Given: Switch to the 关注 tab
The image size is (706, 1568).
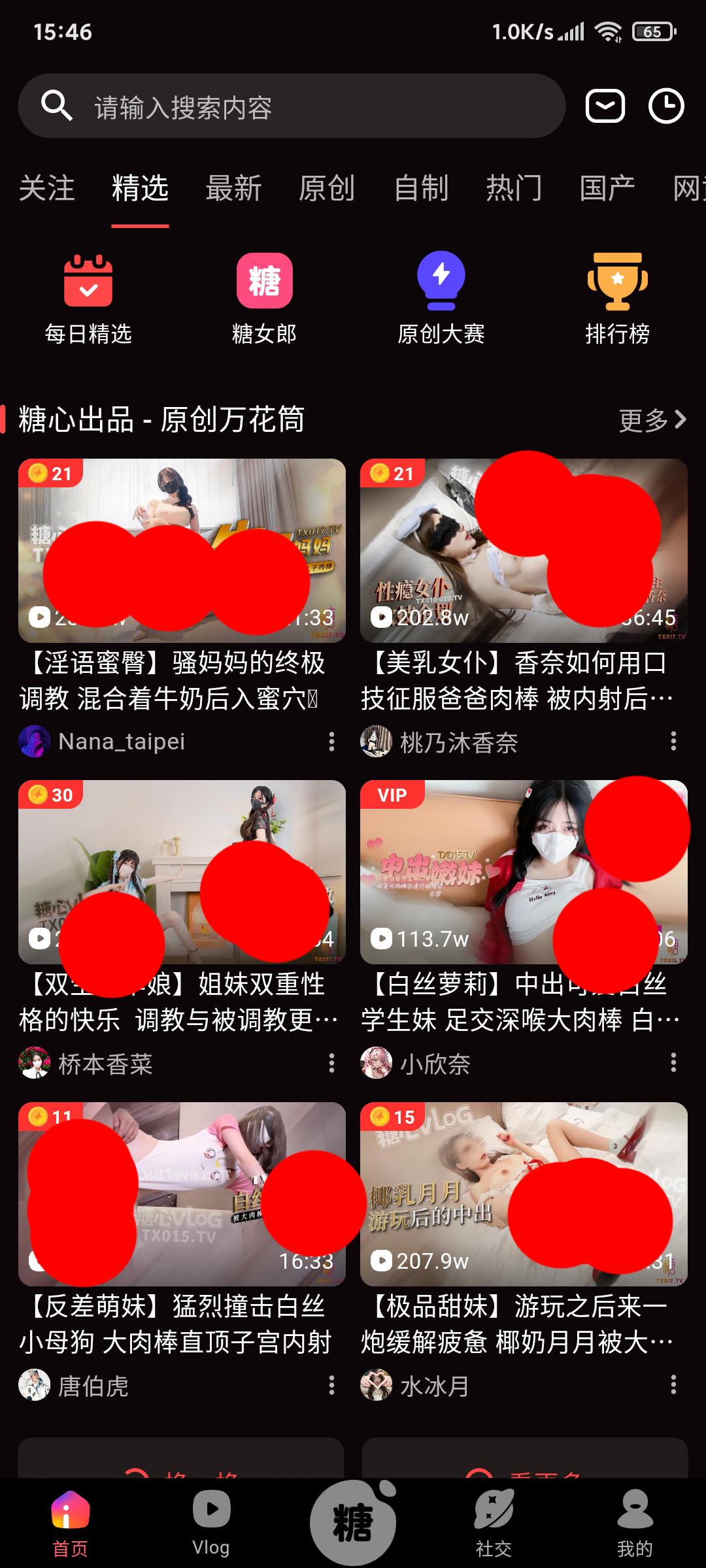Looking at the screenshot, I should tap(46, 188).
